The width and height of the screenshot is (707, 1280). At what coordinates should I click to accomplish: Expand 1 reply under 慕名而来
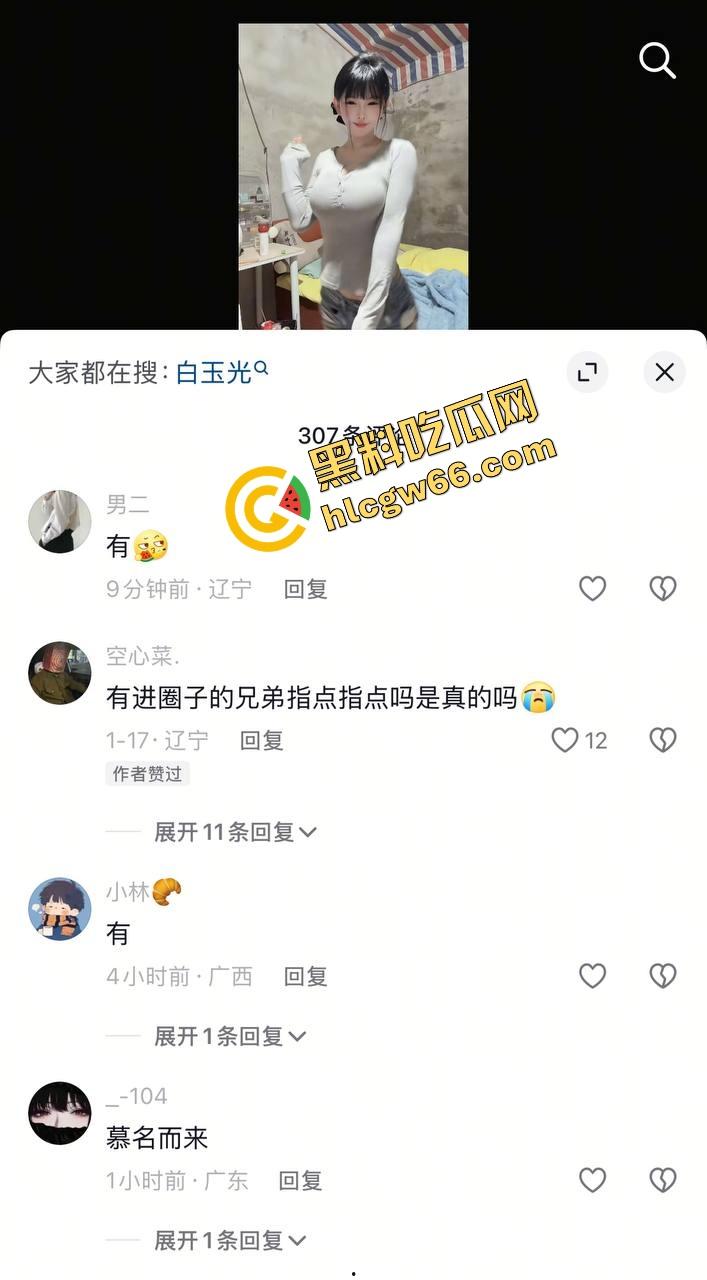229,1241
